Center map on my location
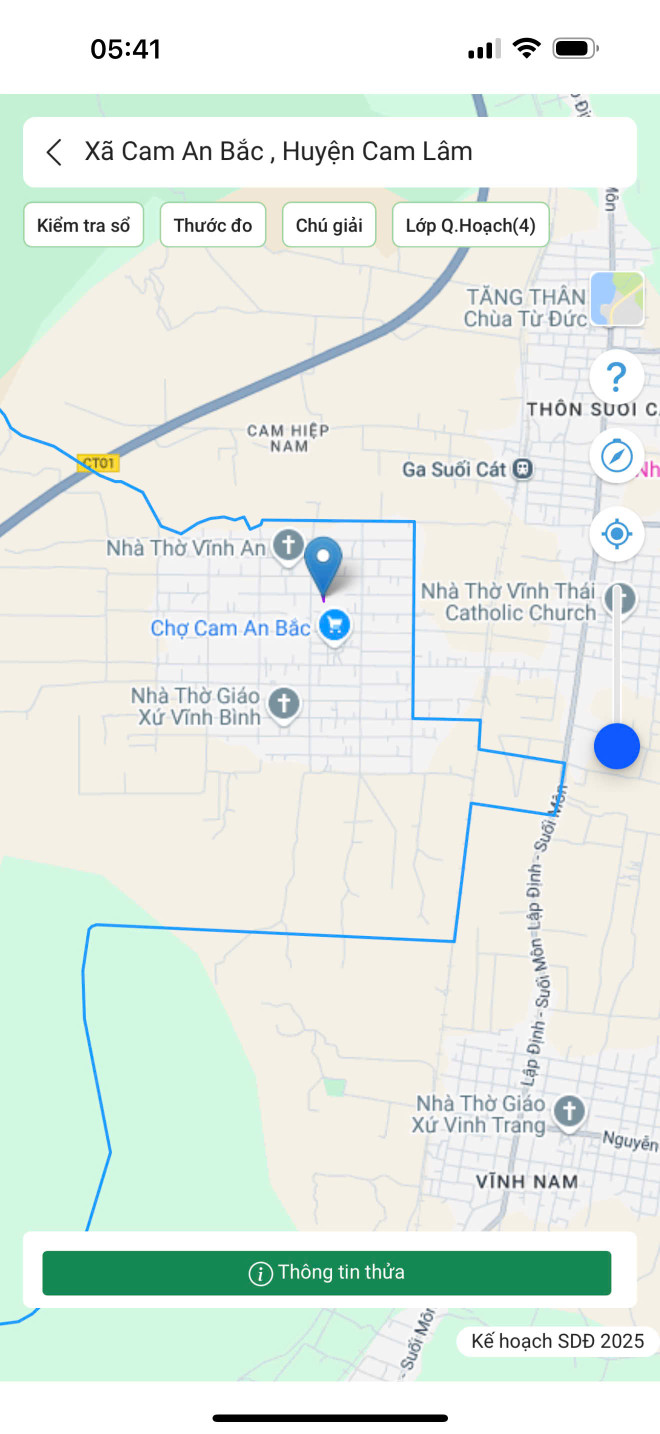This screenshot has width=660, height=1434. 617,533
